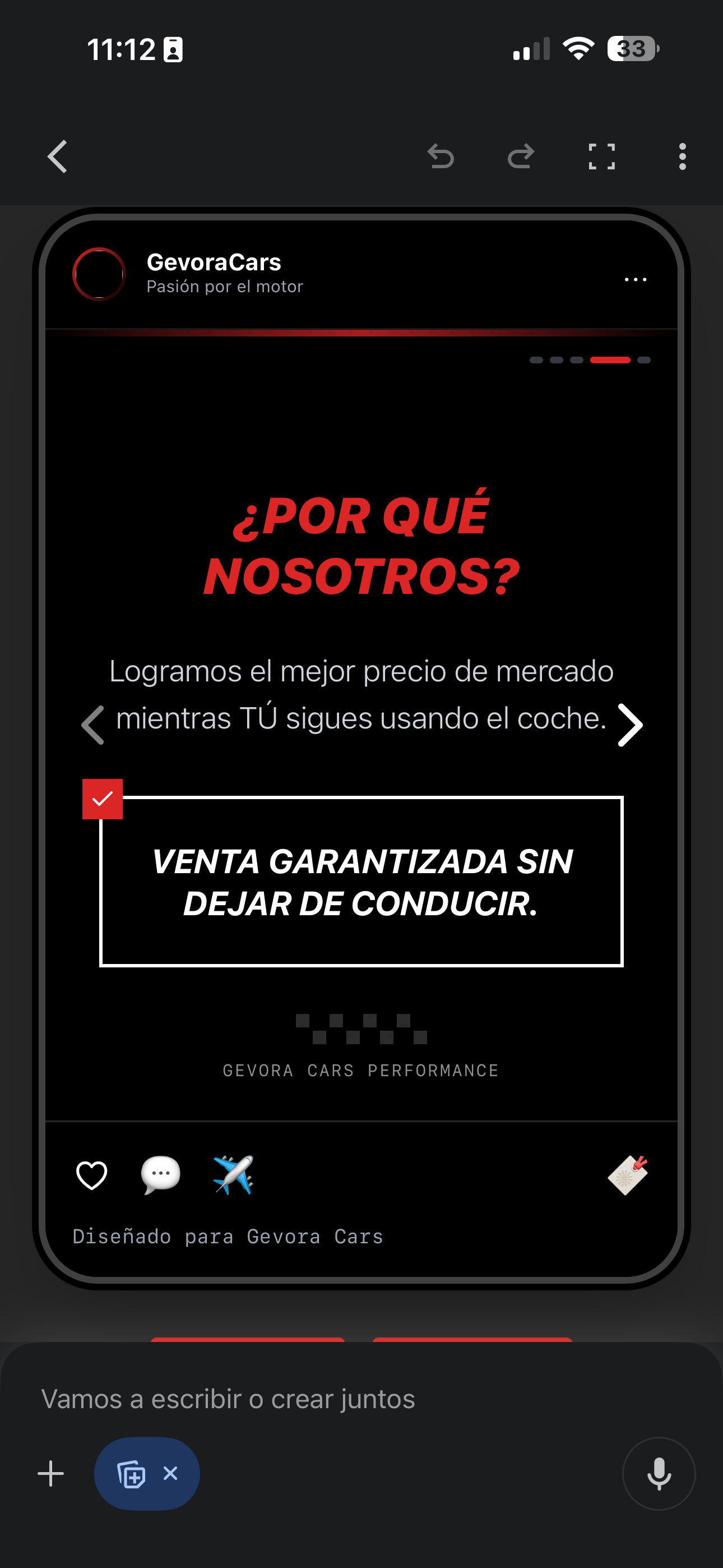The image size is (723, 1568).
Task: Remove the selected tool chip with the X
Action: tap(170, 1474)
